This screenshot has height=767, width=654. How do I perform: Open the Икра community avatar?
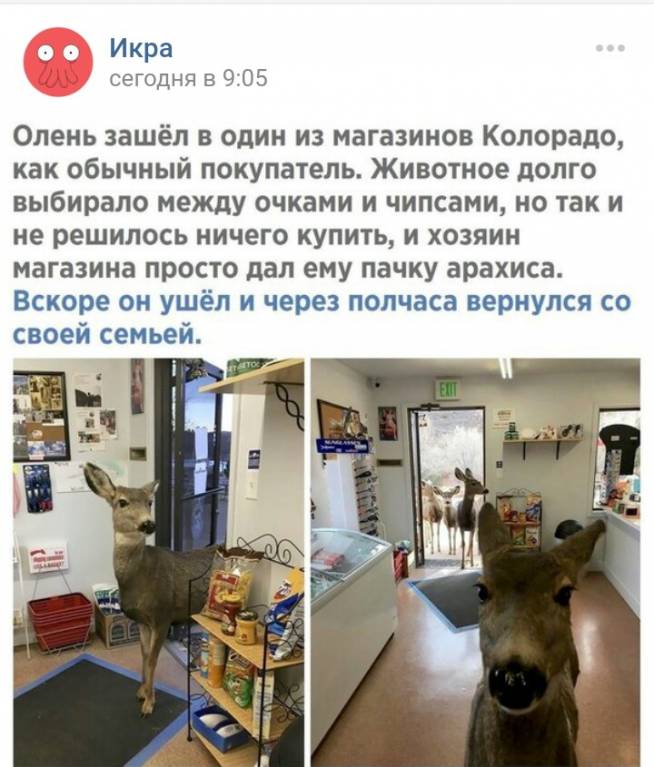[x=58, y=62]
